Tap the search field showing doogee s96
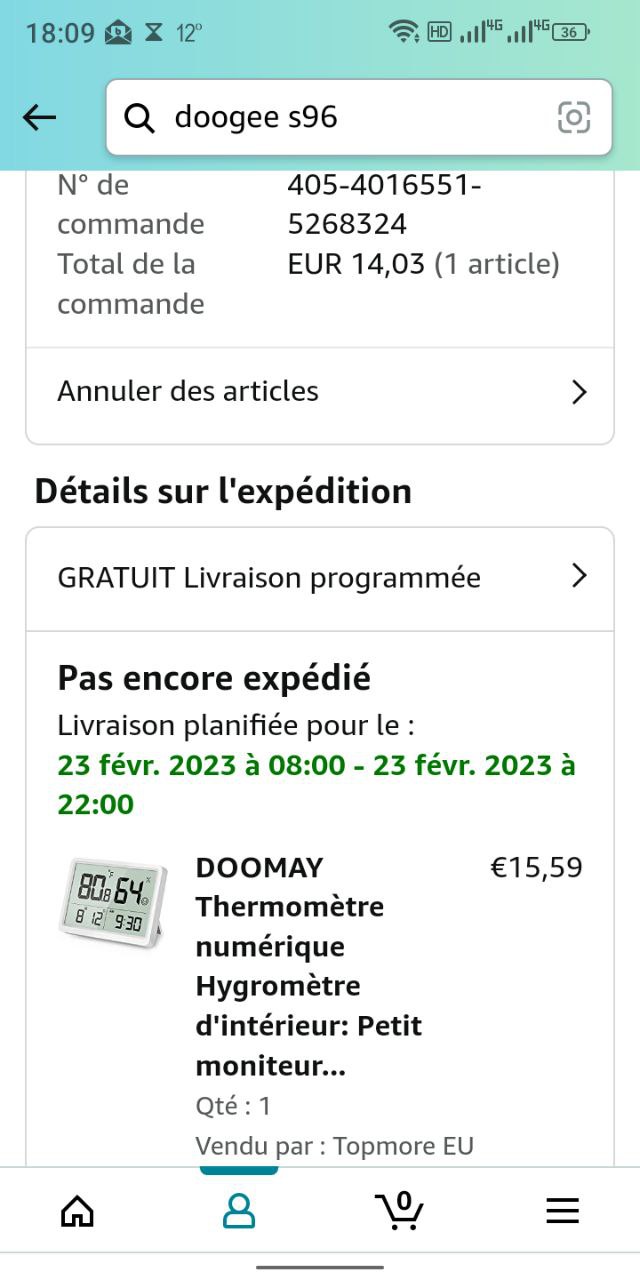 pyautogui.click(x=340, y=118)
